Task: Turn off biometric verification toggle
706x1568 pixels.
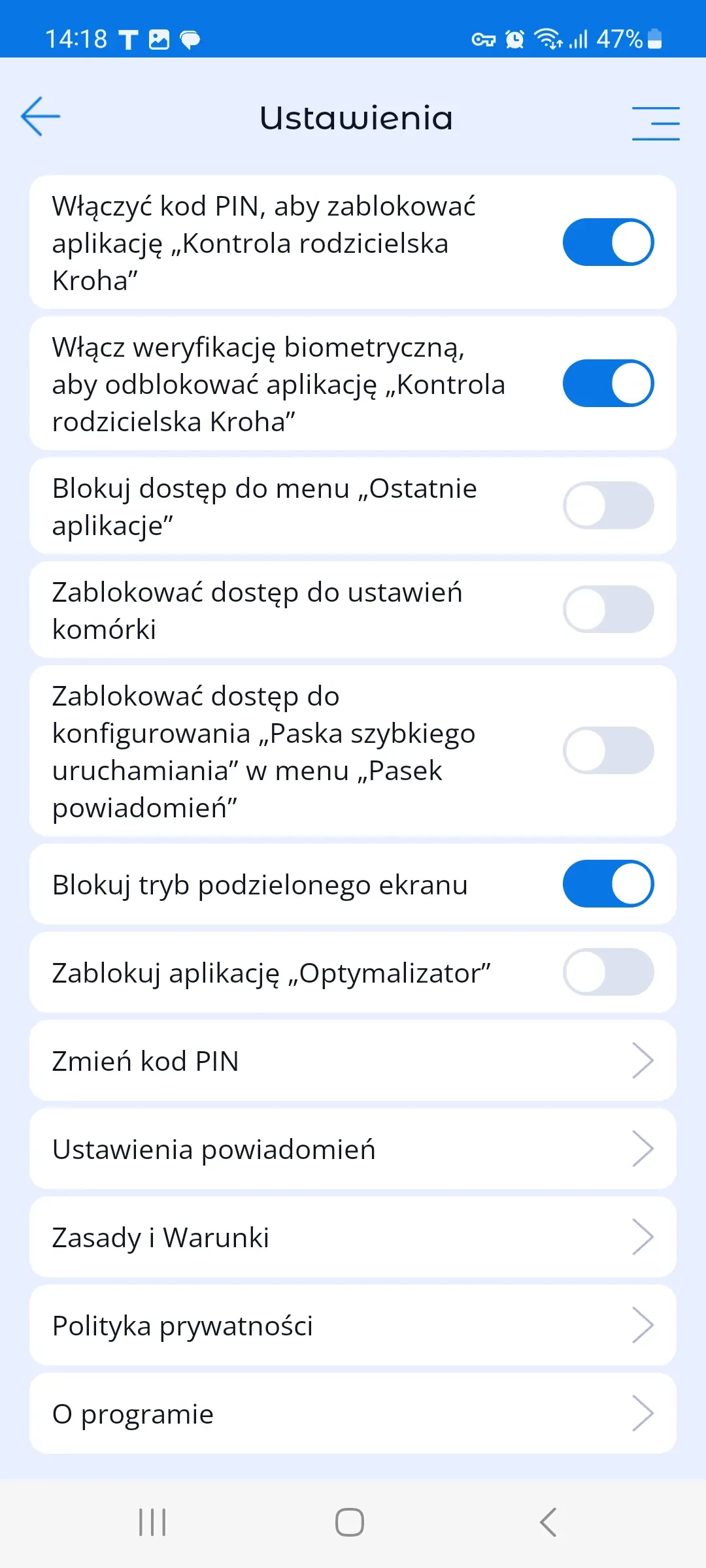Action: click(608, 384)
